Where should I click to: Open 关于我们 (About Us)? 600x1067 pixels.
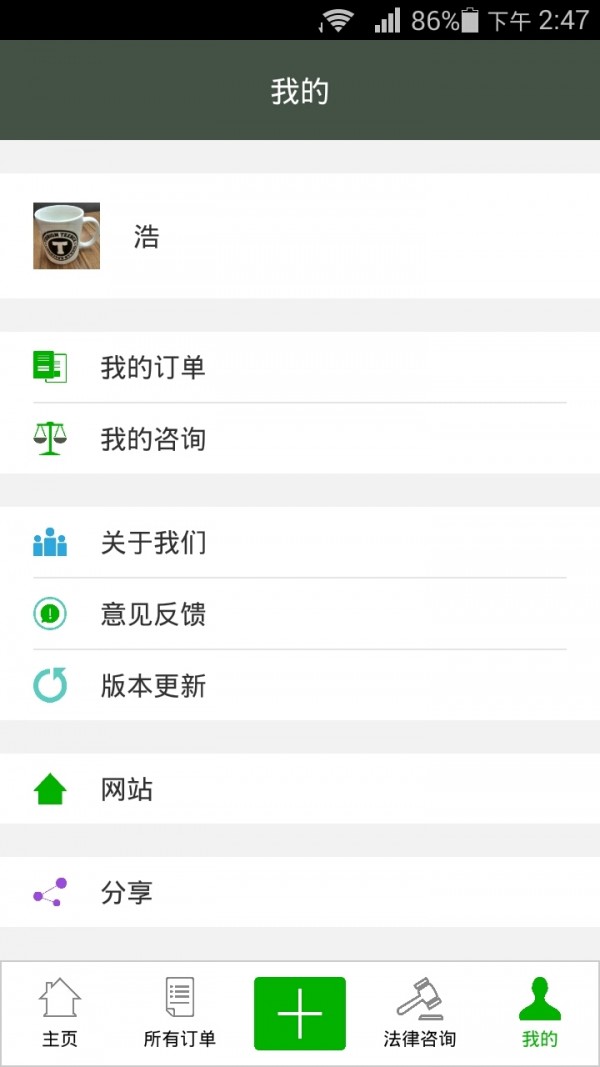click(x=300, y=543)
